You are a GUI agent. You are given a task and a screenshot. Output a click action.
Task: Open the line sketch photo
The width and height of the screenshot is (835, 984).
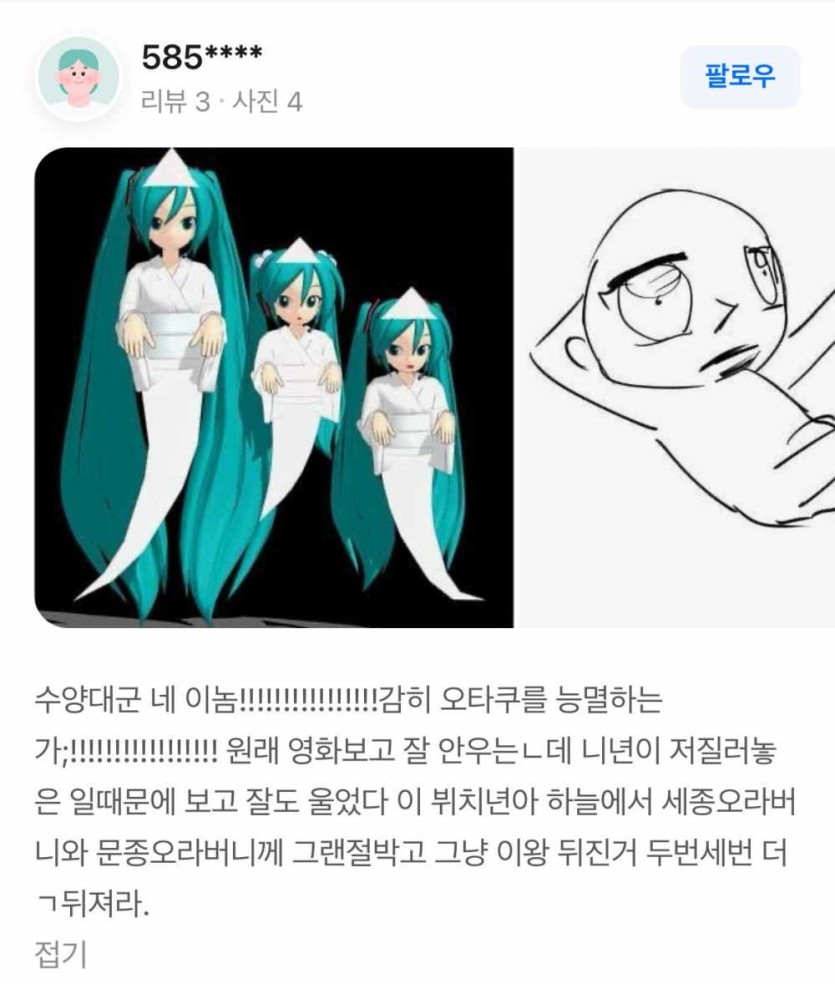pyautogui.click(x=676, y=387)
